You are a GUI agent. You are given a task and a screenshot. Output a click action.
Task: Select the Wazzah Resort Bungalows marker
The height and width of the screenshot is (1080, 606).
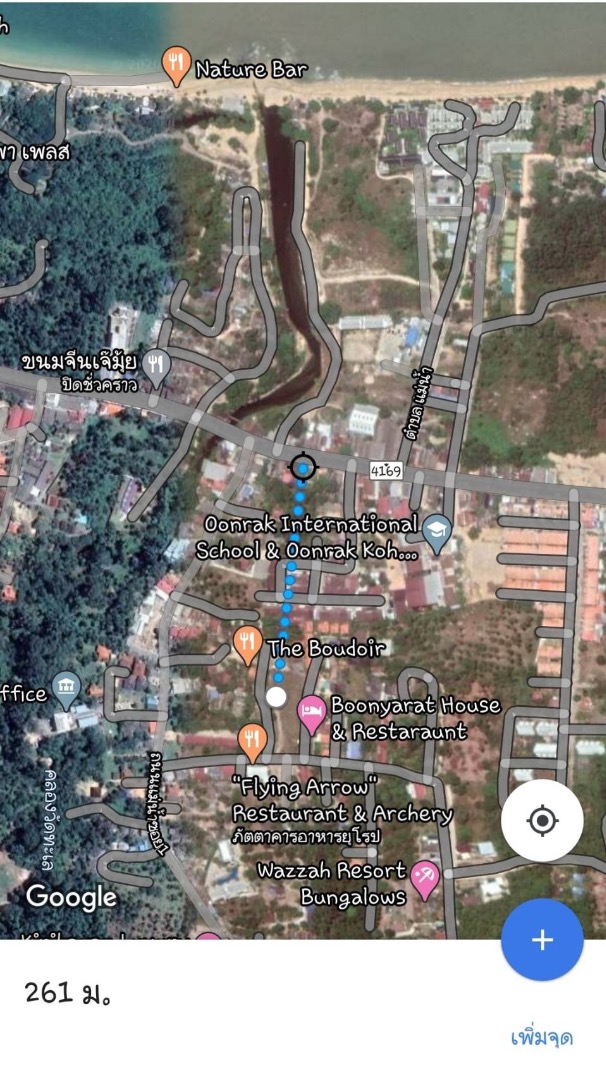pyautogui.click(x=425, y=881)
